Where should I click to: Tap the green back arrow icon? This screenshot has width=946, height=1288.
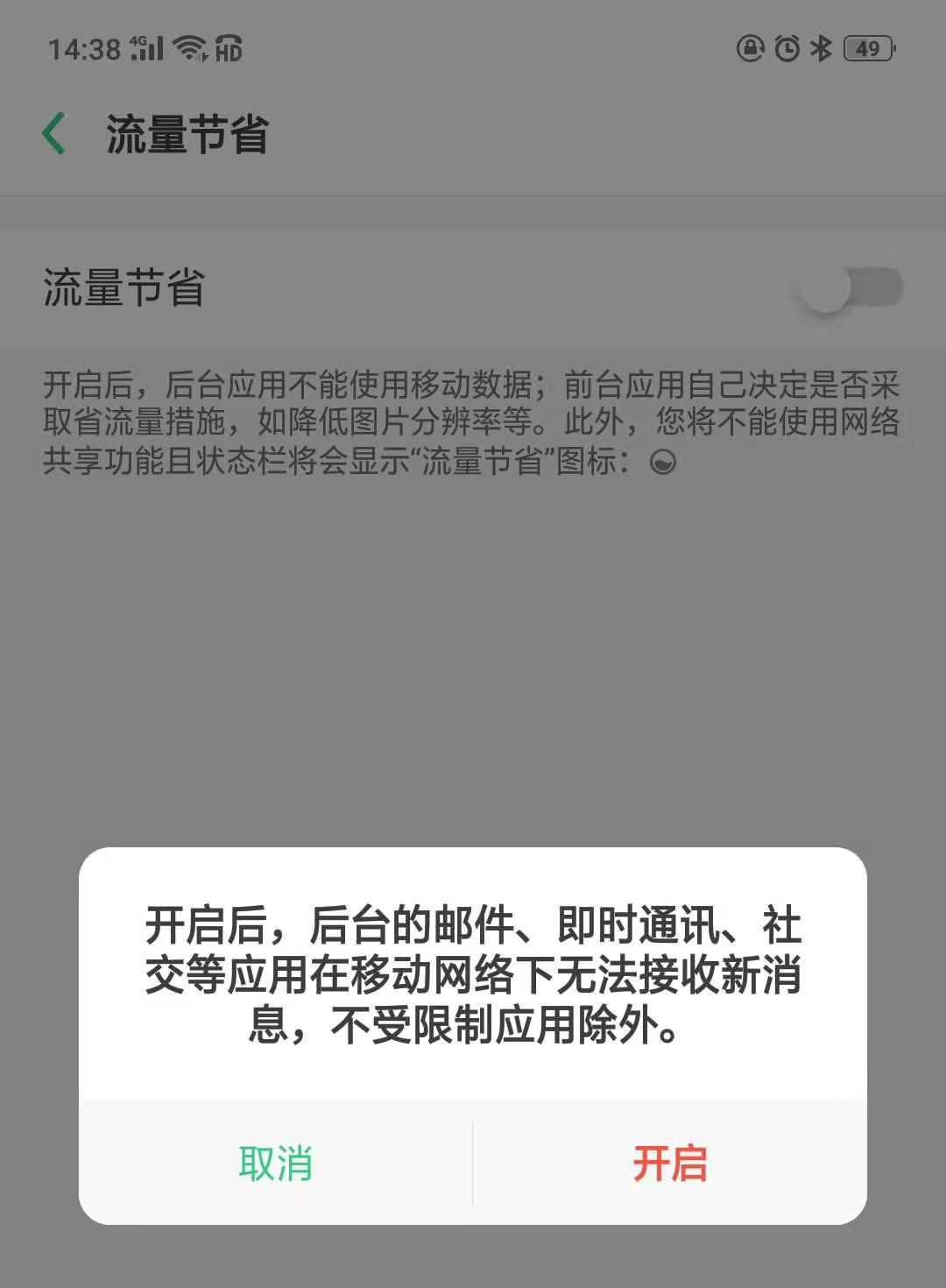54,130
